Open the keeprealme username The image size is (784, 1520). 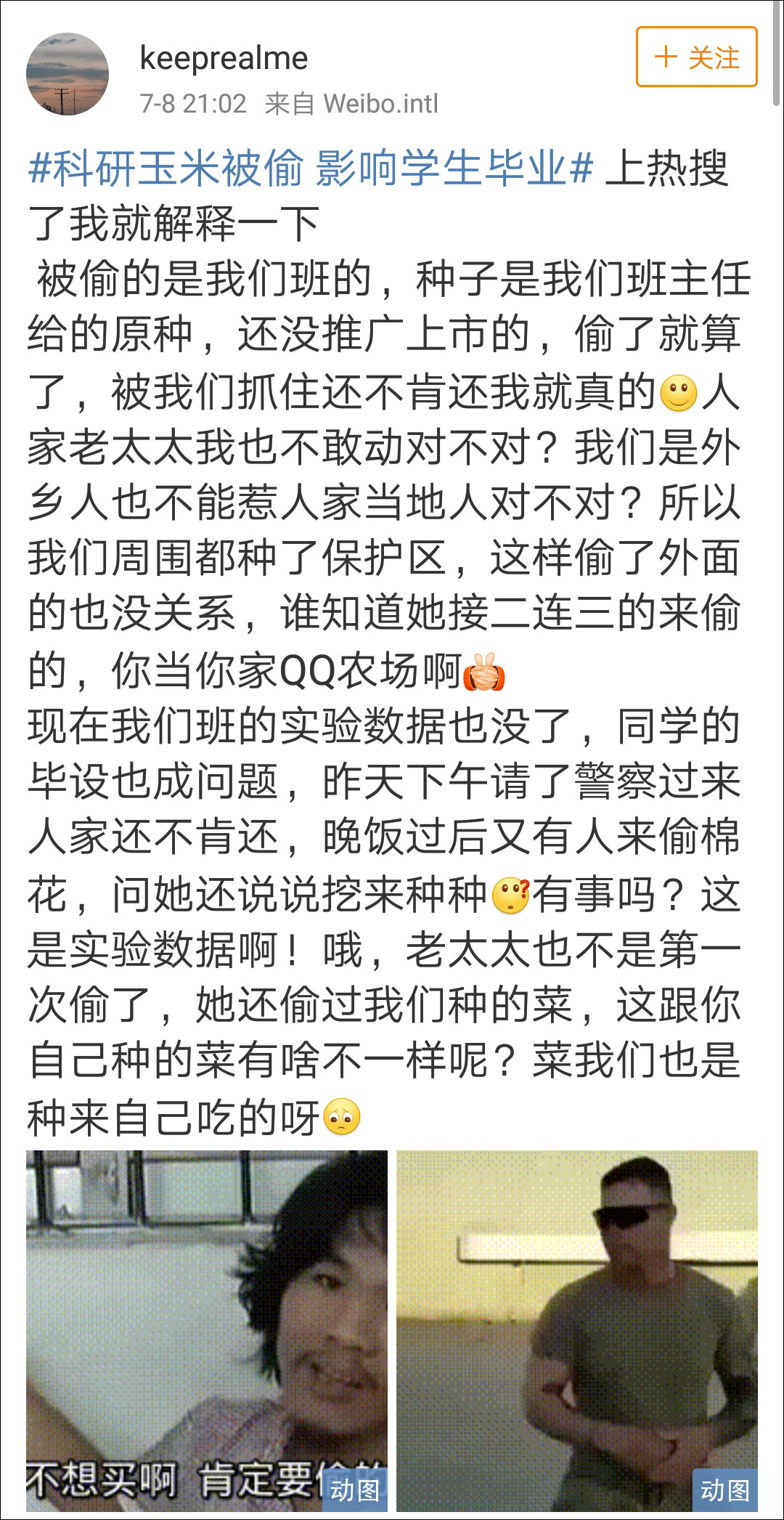(x=224, y=58)
